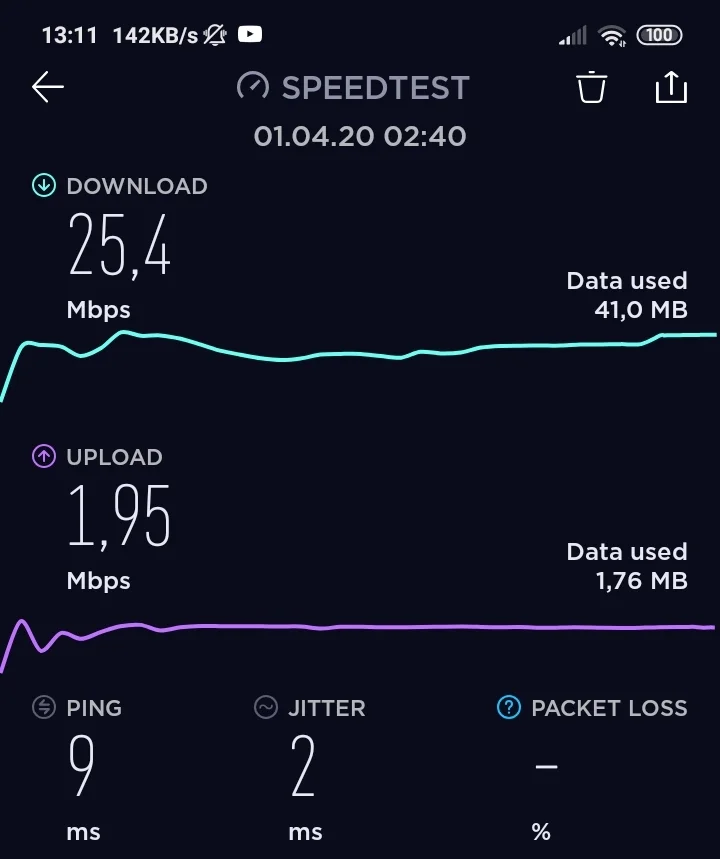Open the packet loss help icon
Screen dimensions: 720x859
coord(509,708)
